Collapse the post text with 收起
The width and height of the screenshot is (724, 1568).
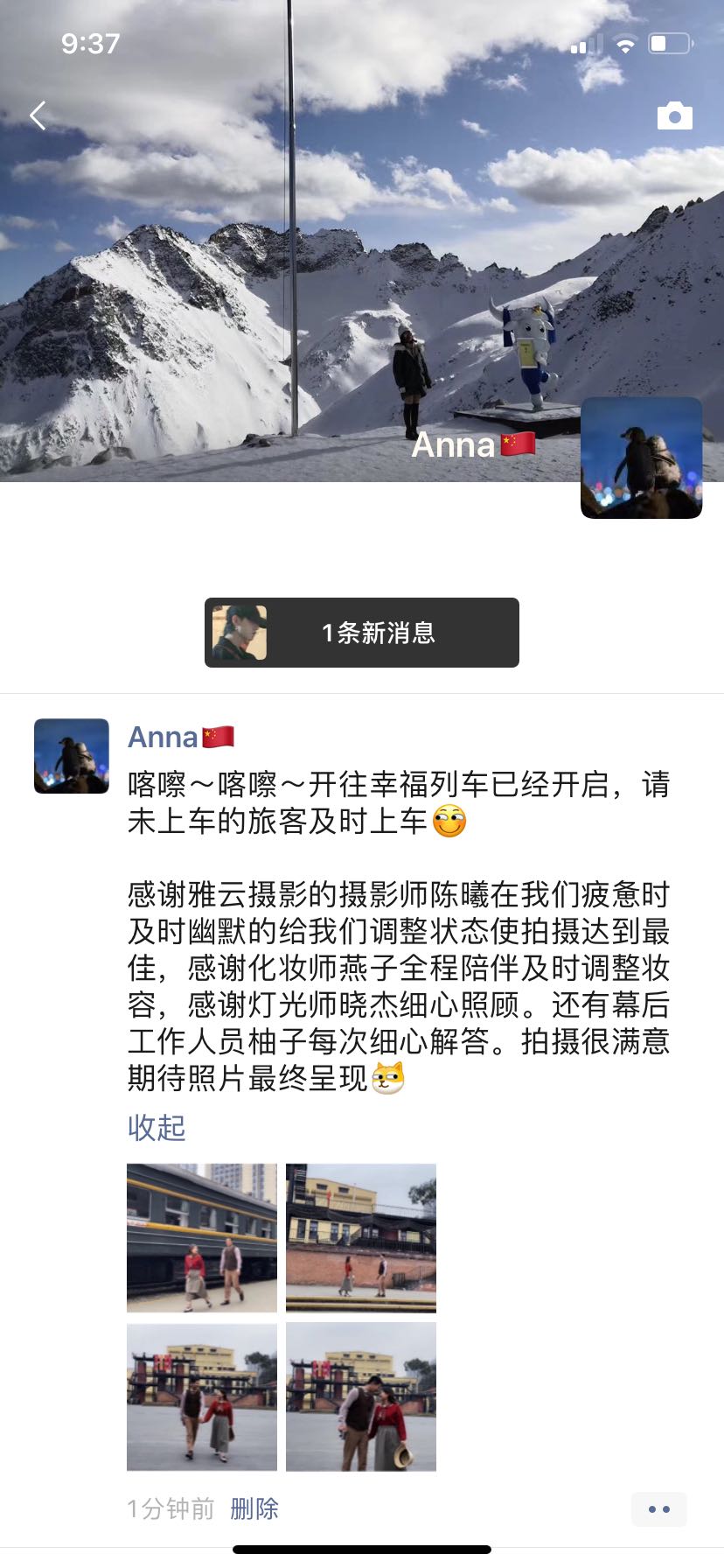click(157, 1128)
